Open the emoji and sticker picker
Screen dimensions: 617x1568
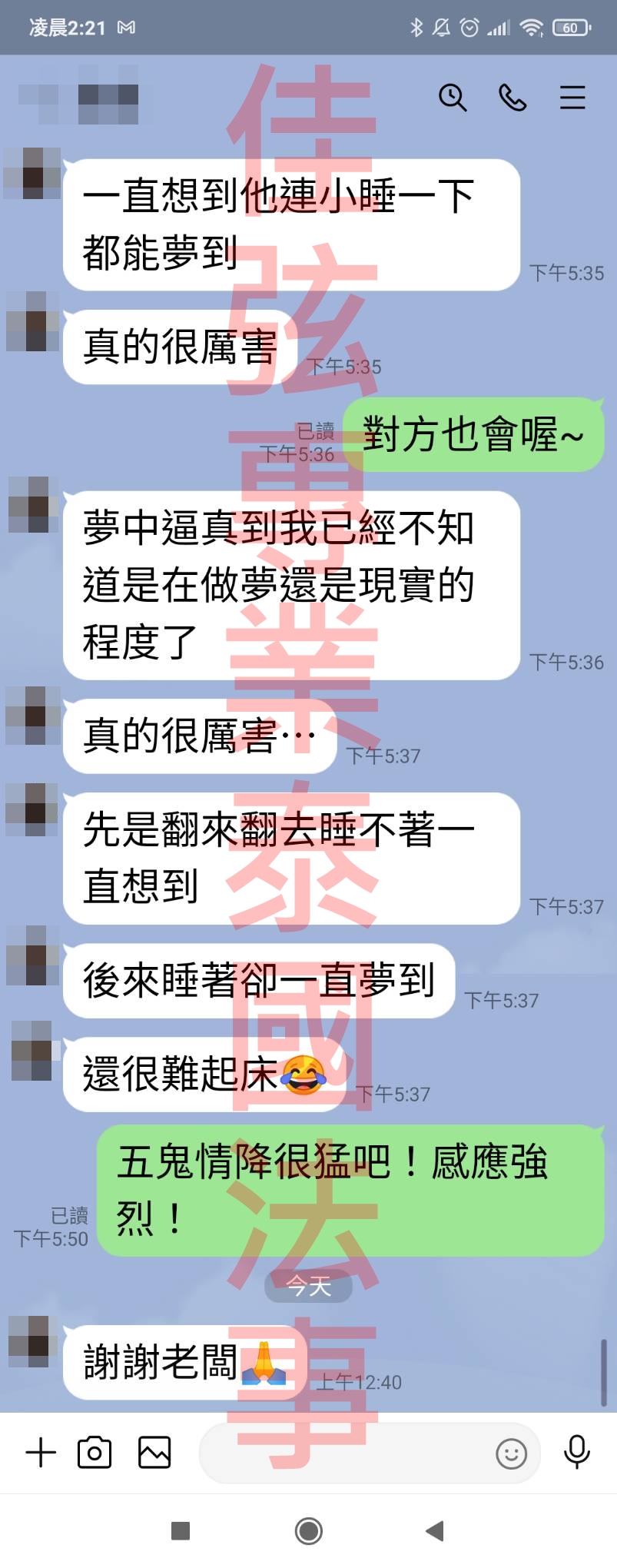[x=511, y=1453]
